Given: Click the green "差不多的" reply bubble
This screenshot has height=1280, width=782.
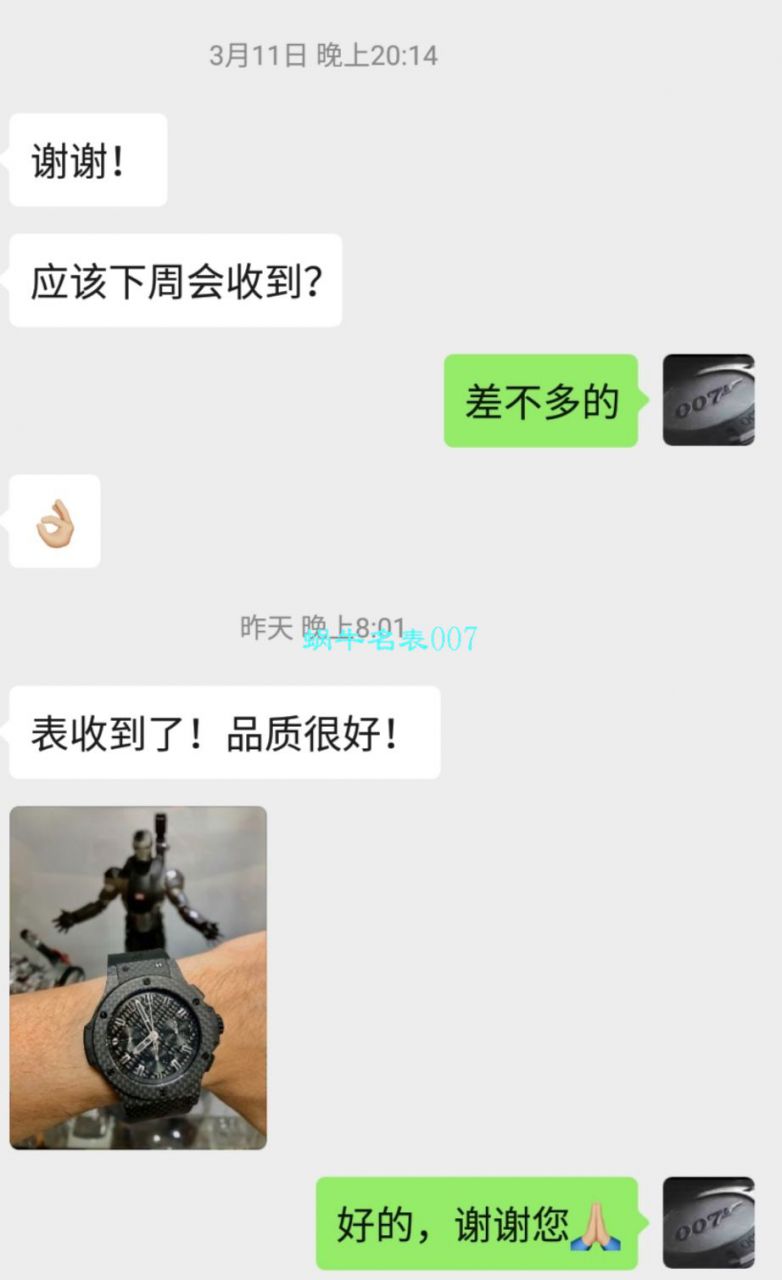Looking at the screenshot, I should click(x=541, y=400).
